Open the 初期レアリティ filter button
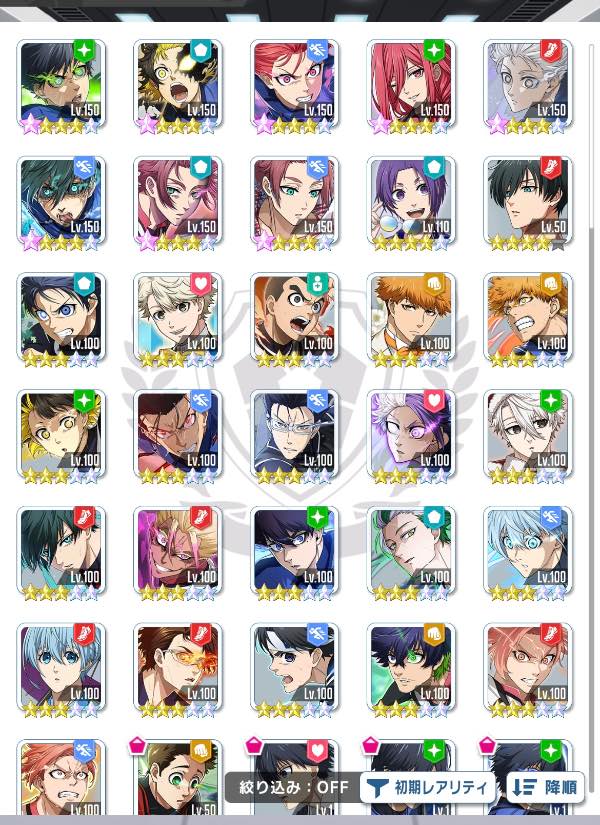 pyautogui.click(x=428, y=787)
